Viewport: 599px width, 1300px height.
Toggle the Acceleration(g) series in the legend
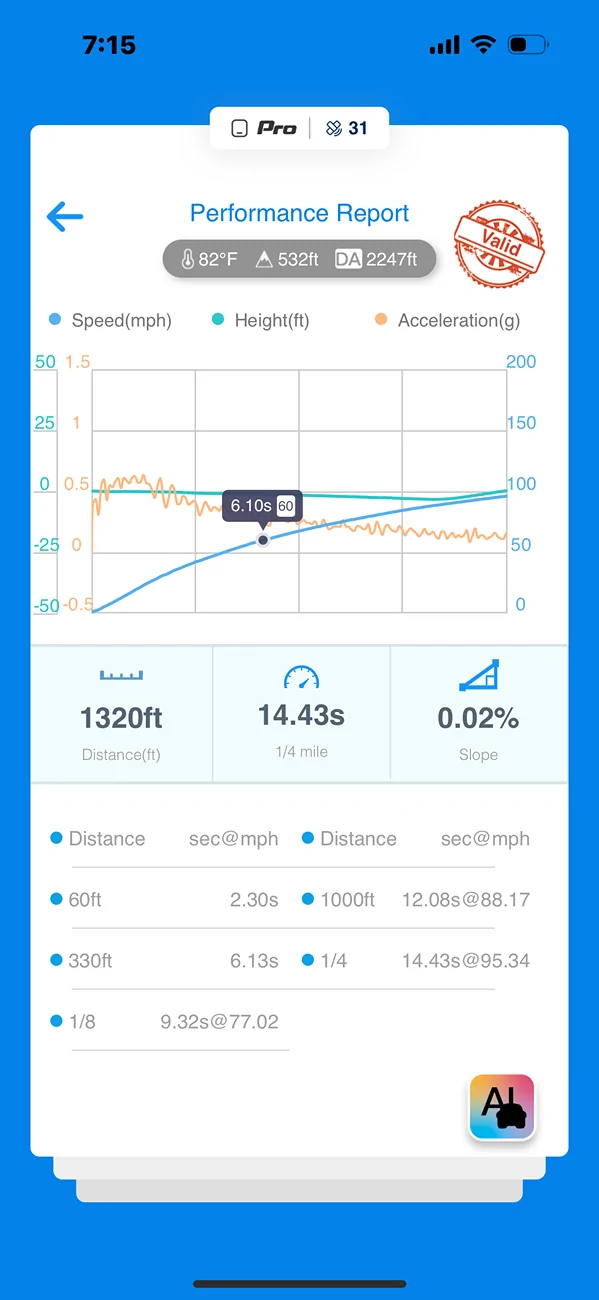pos(447,321)
